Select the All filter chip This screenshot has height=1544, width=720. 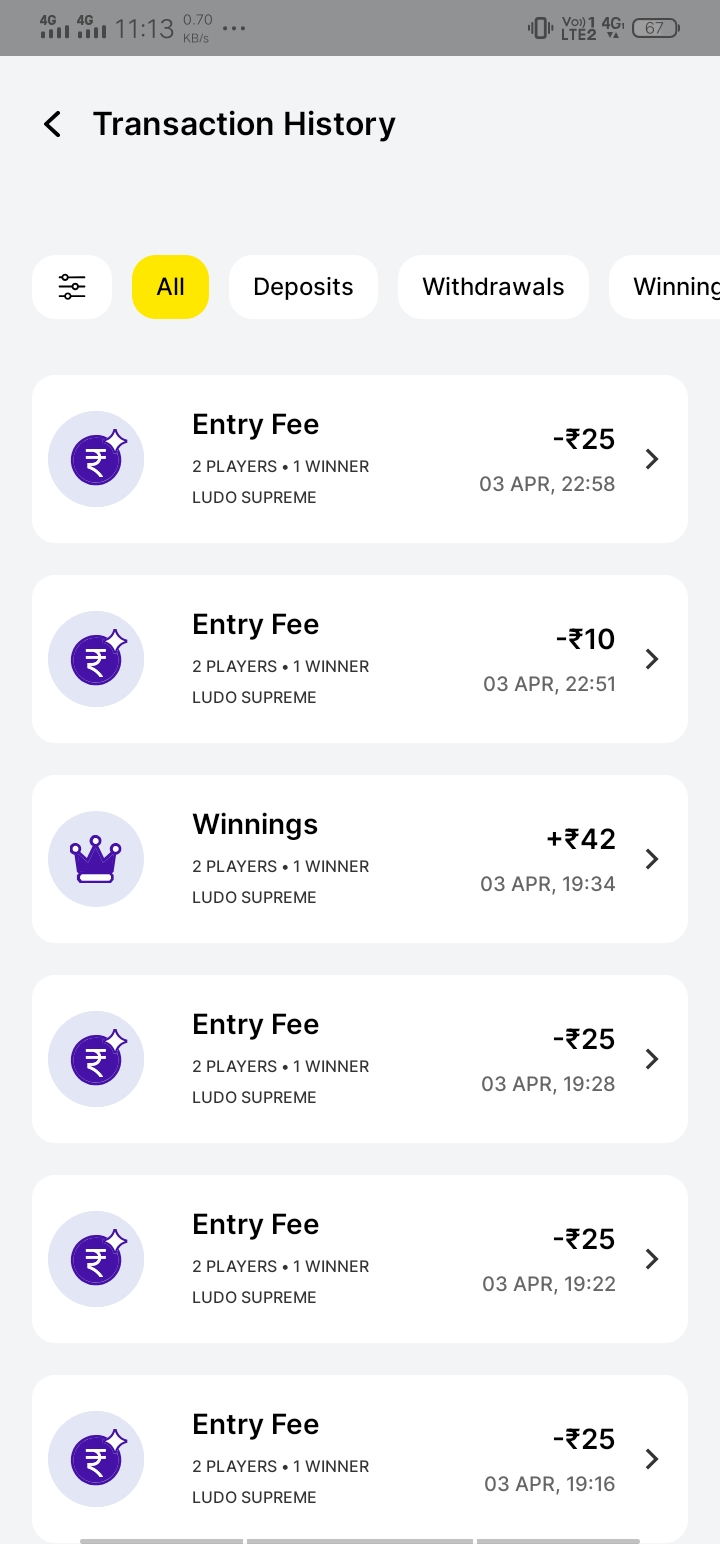[170, 287]
